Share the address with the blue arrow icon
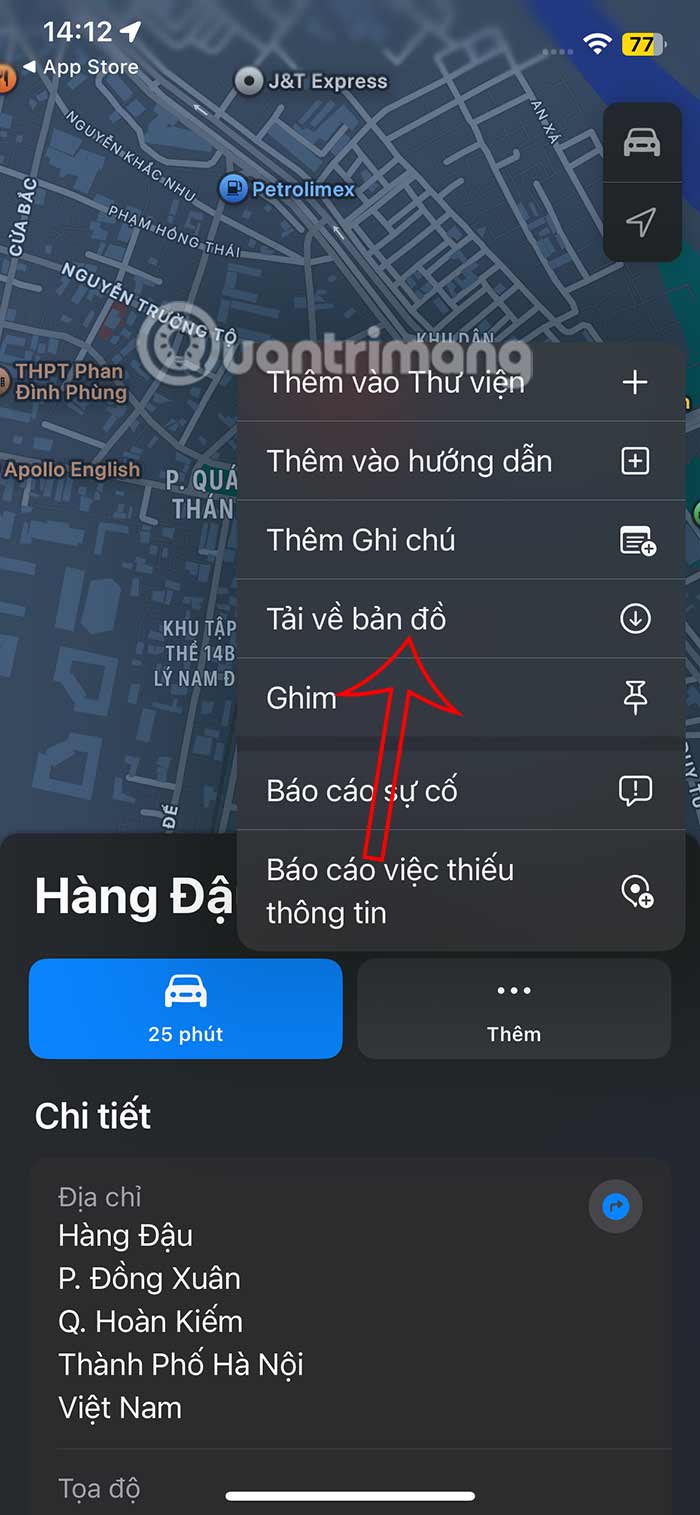The width and height of the screenshot is (700, 1515). 615,1207
